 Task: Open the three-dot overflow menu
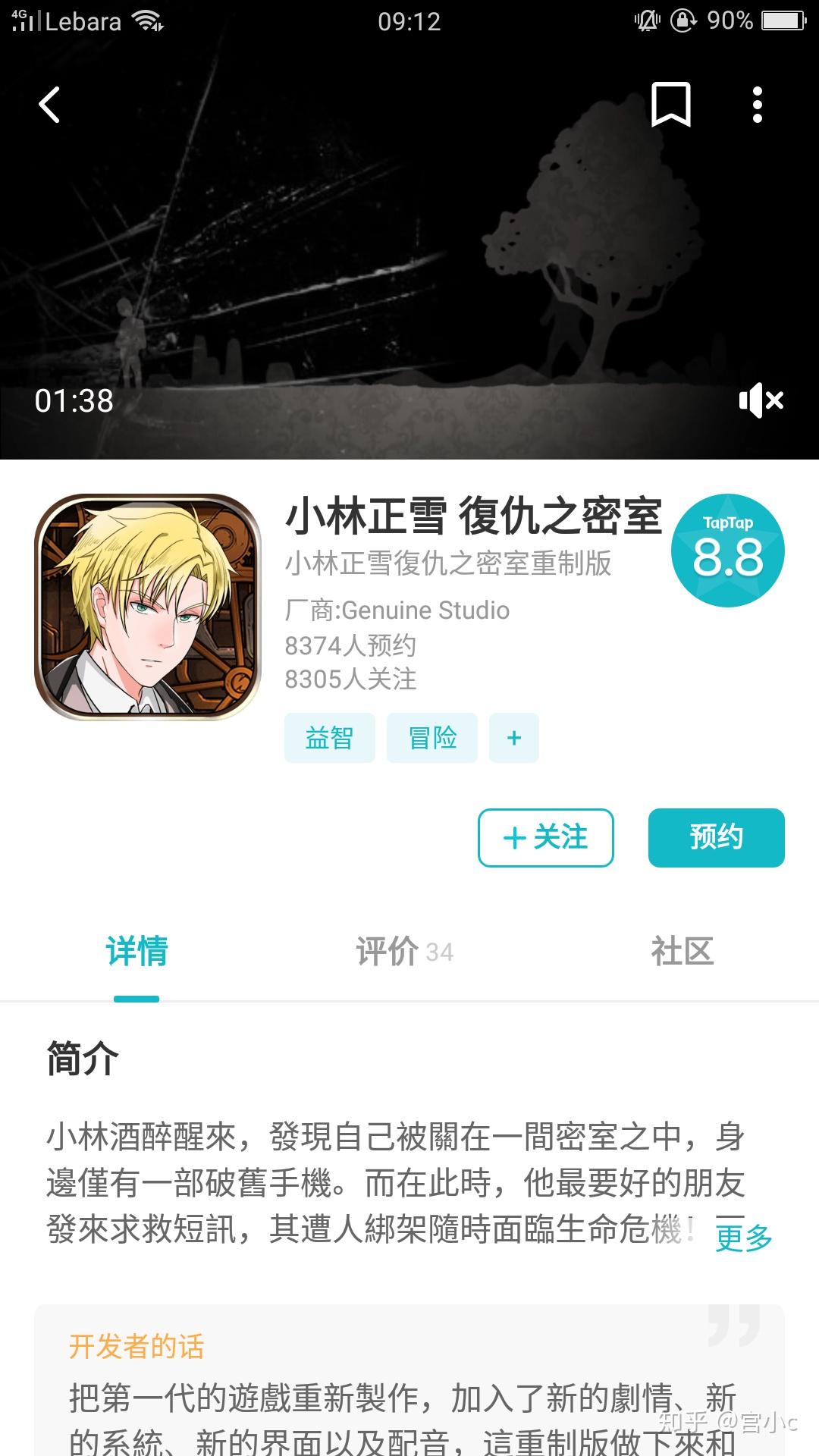[x=757, y=105]
